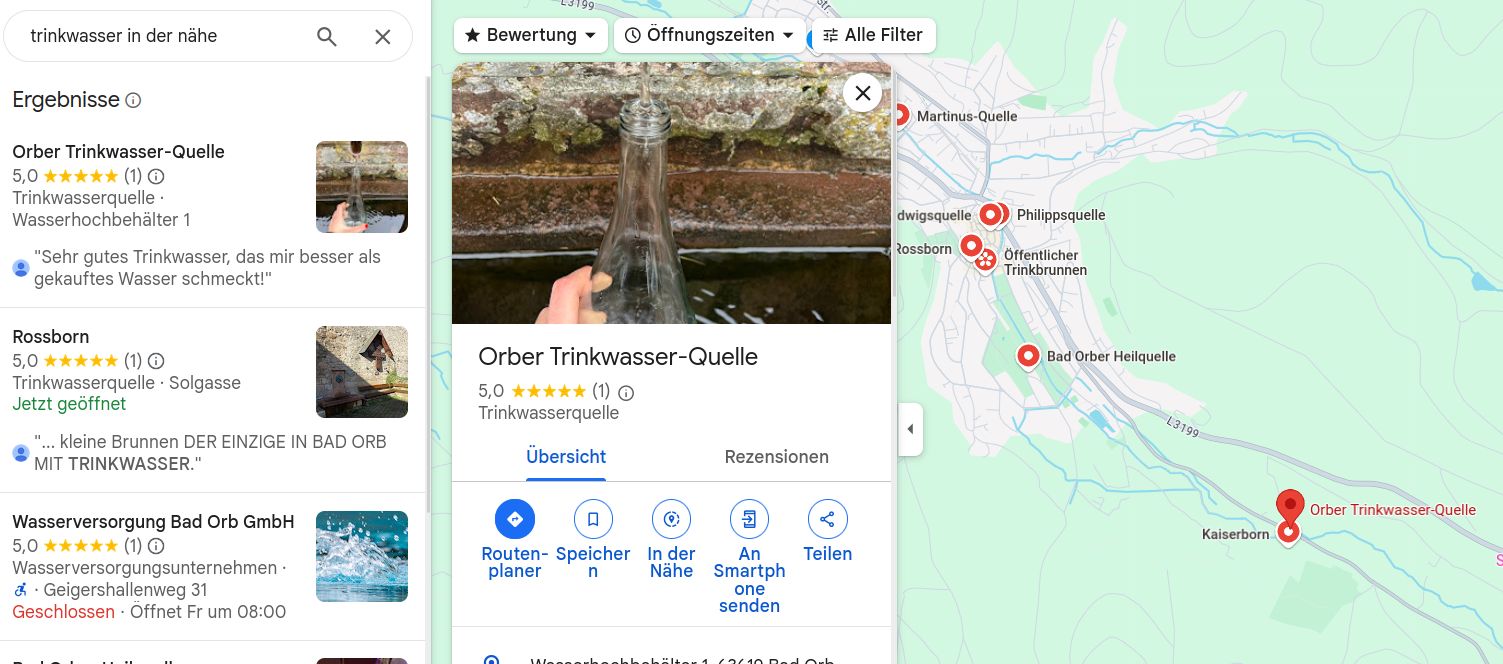Clear the search query

[x=382, y=37]
